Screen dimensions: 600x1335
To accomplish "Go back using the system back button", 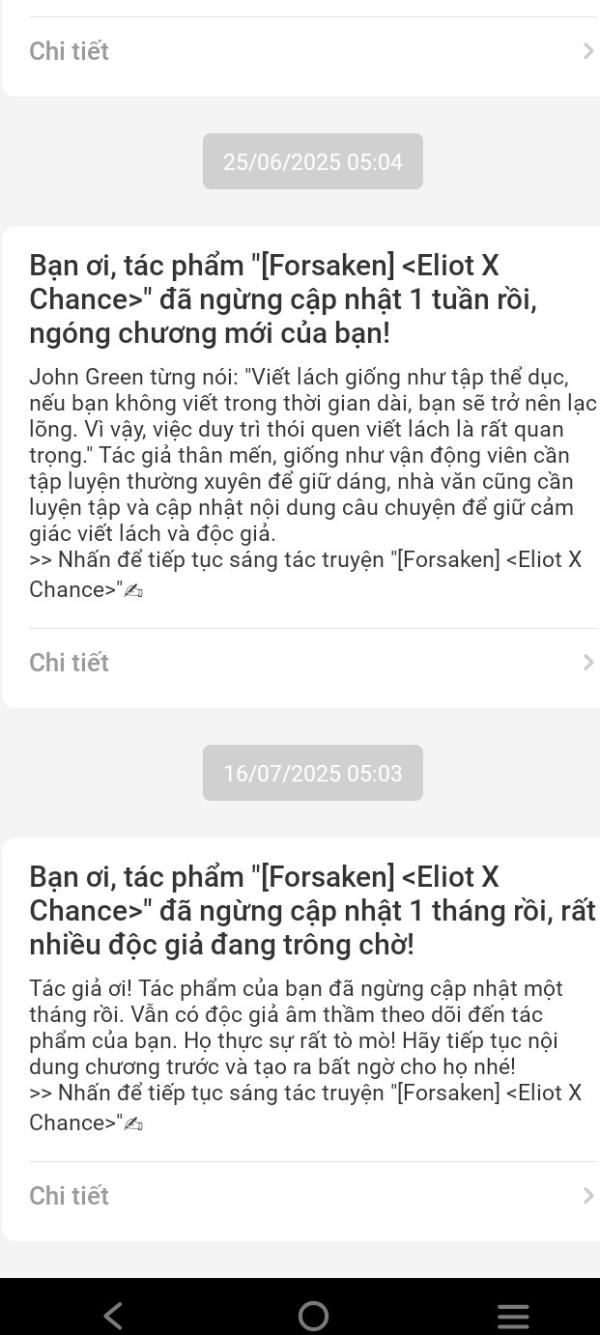I will click(113, 1315).
